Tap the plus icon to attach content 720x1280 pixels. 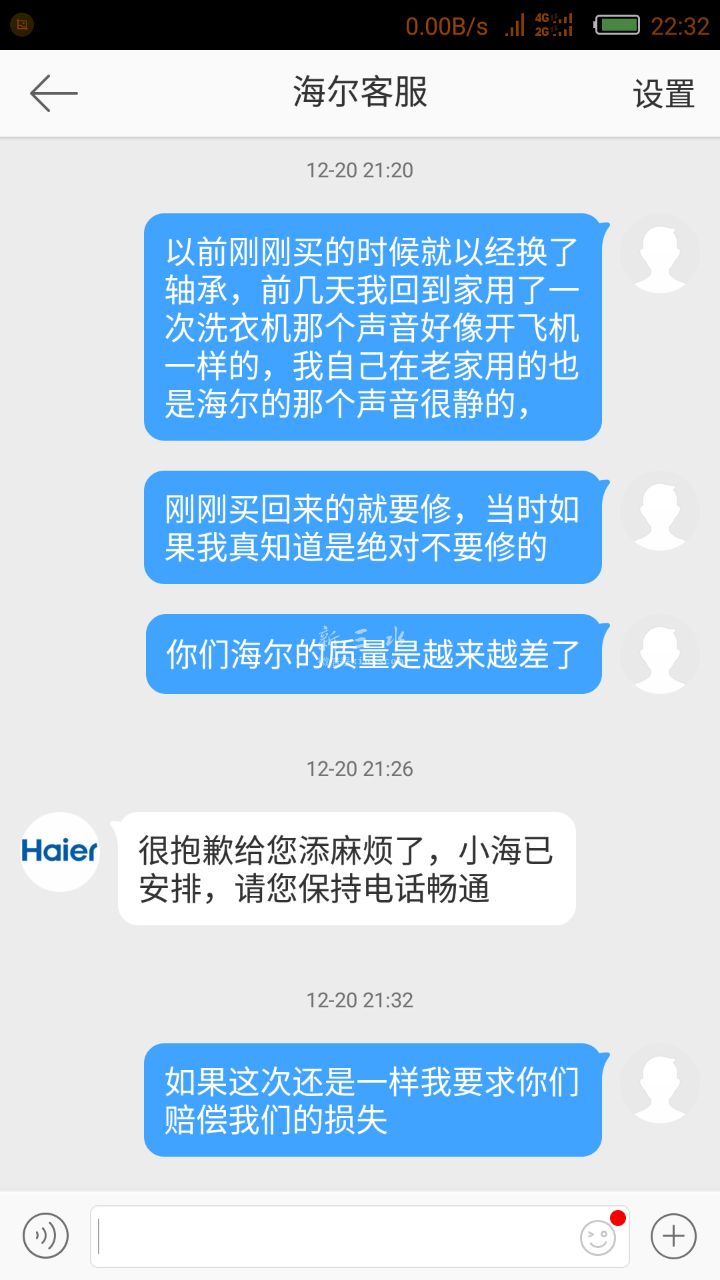672,1236
